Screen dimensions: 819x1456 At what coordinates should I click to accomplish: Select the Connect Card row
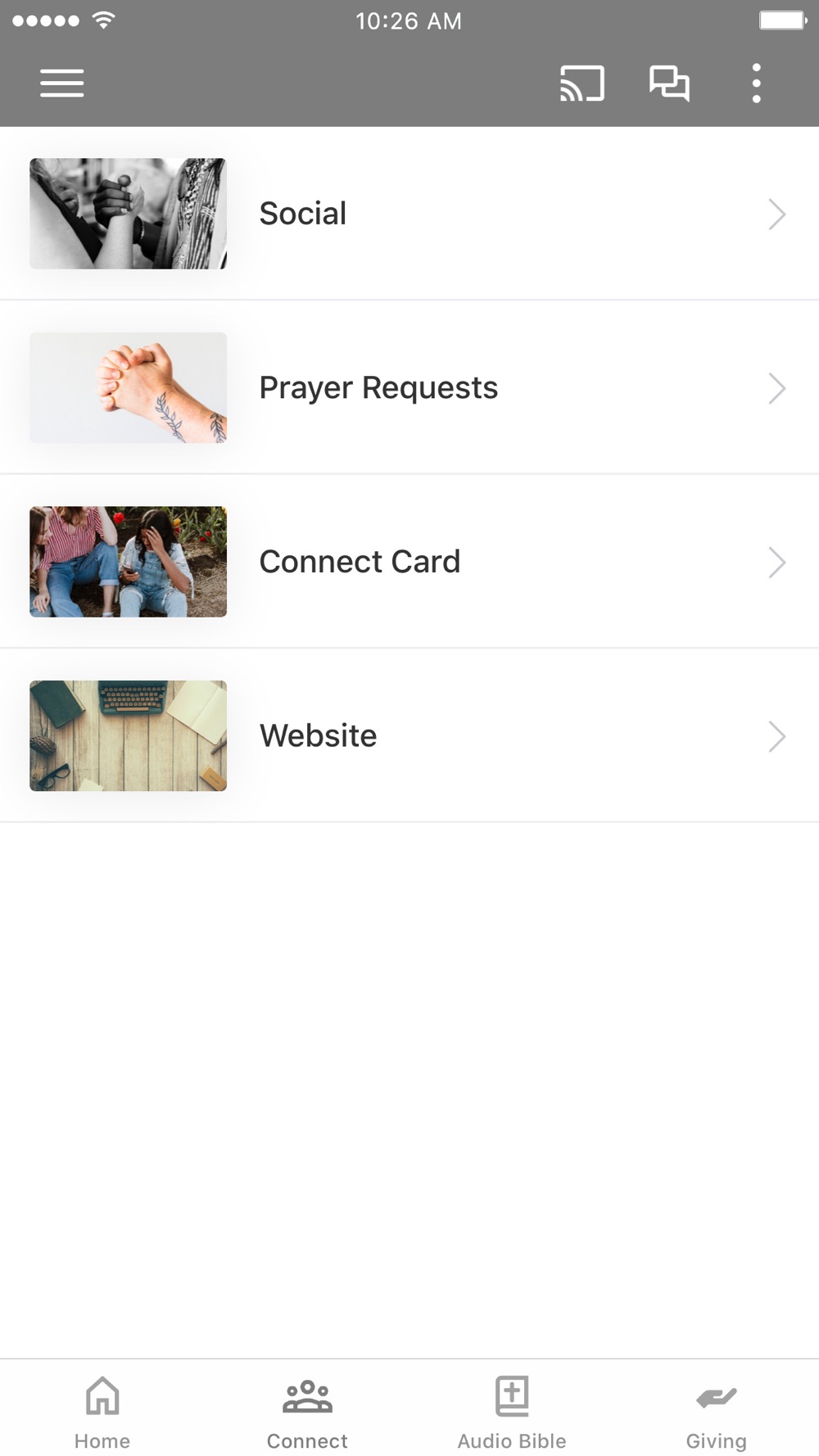pos(409,562)
